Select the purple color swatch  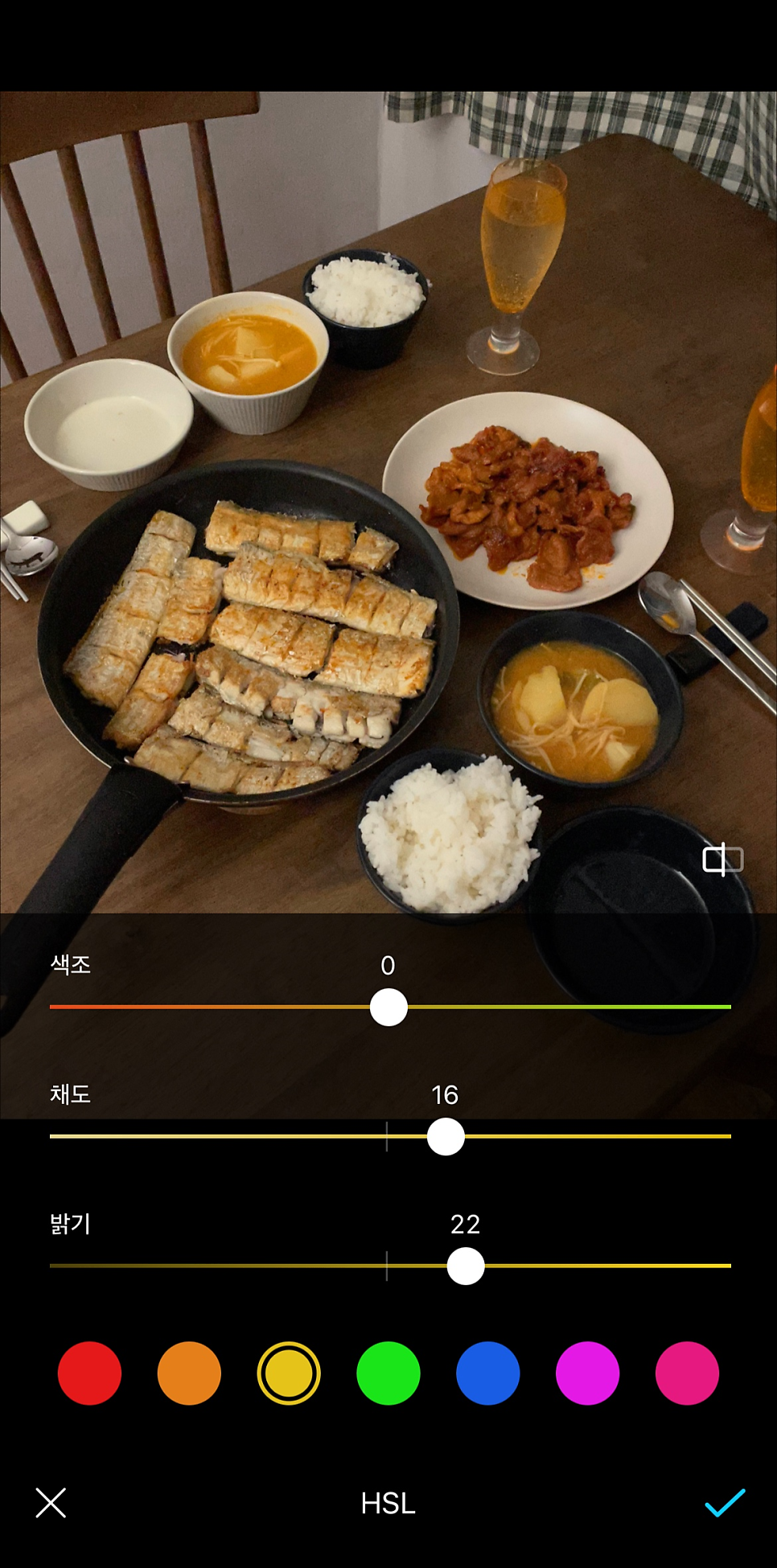pyautogui.click(x=587, y=1373)
